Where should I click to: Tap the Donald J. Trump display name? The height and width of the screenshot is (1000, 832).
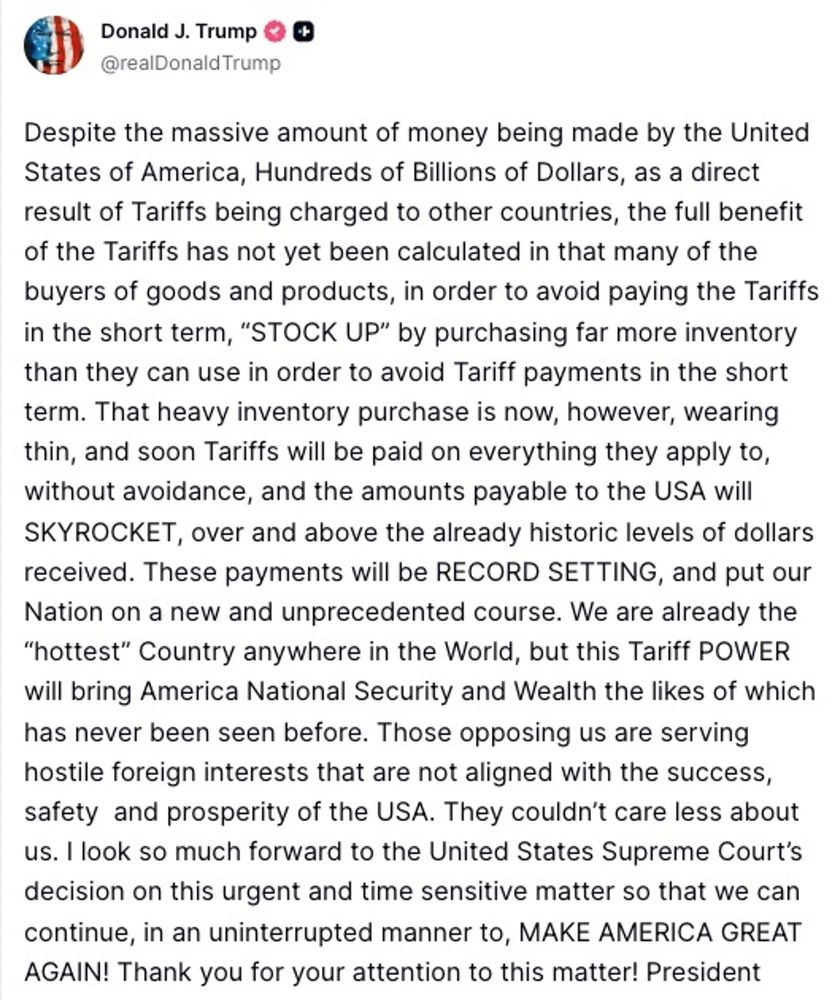178,31
